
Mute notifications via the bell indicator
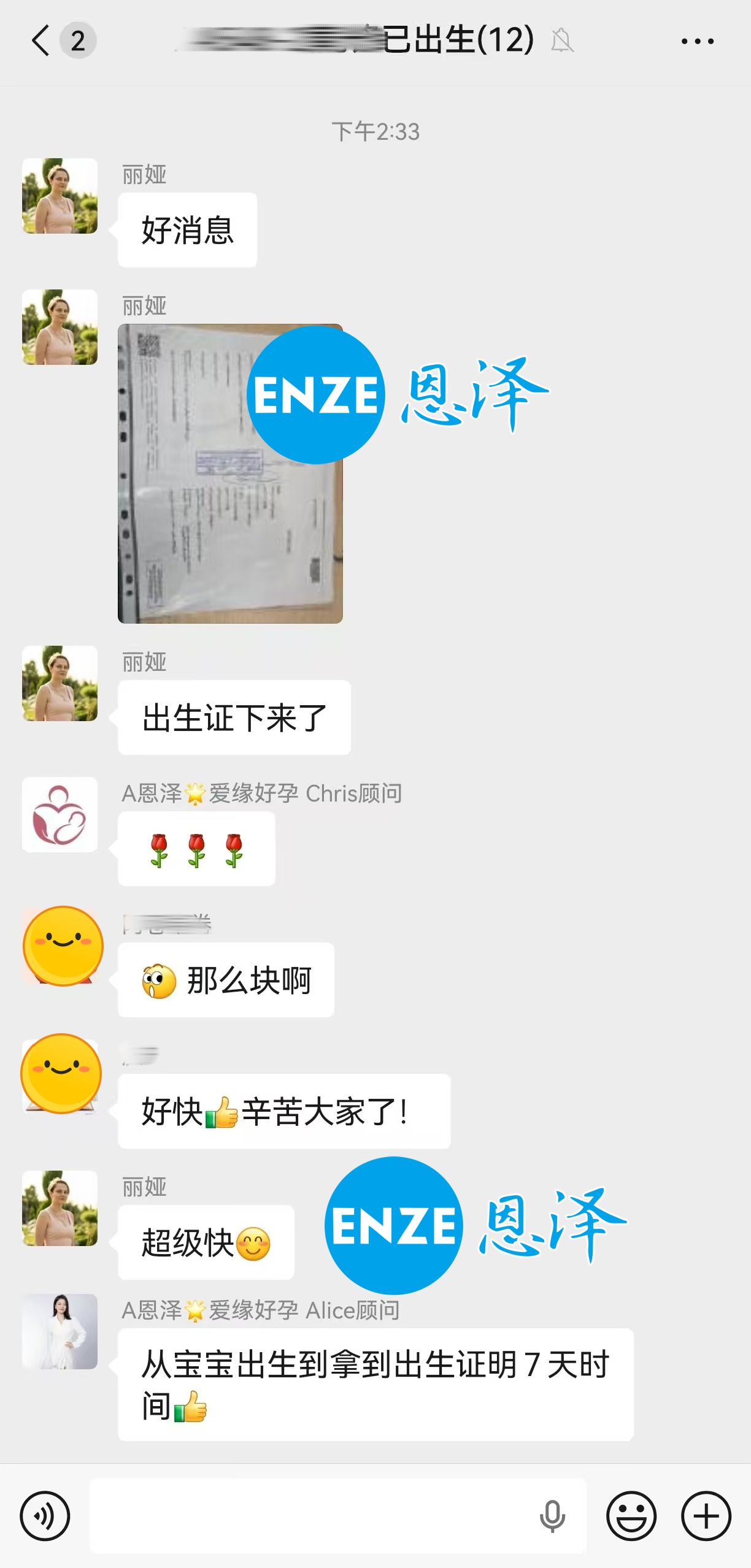(x=564, y=41)
